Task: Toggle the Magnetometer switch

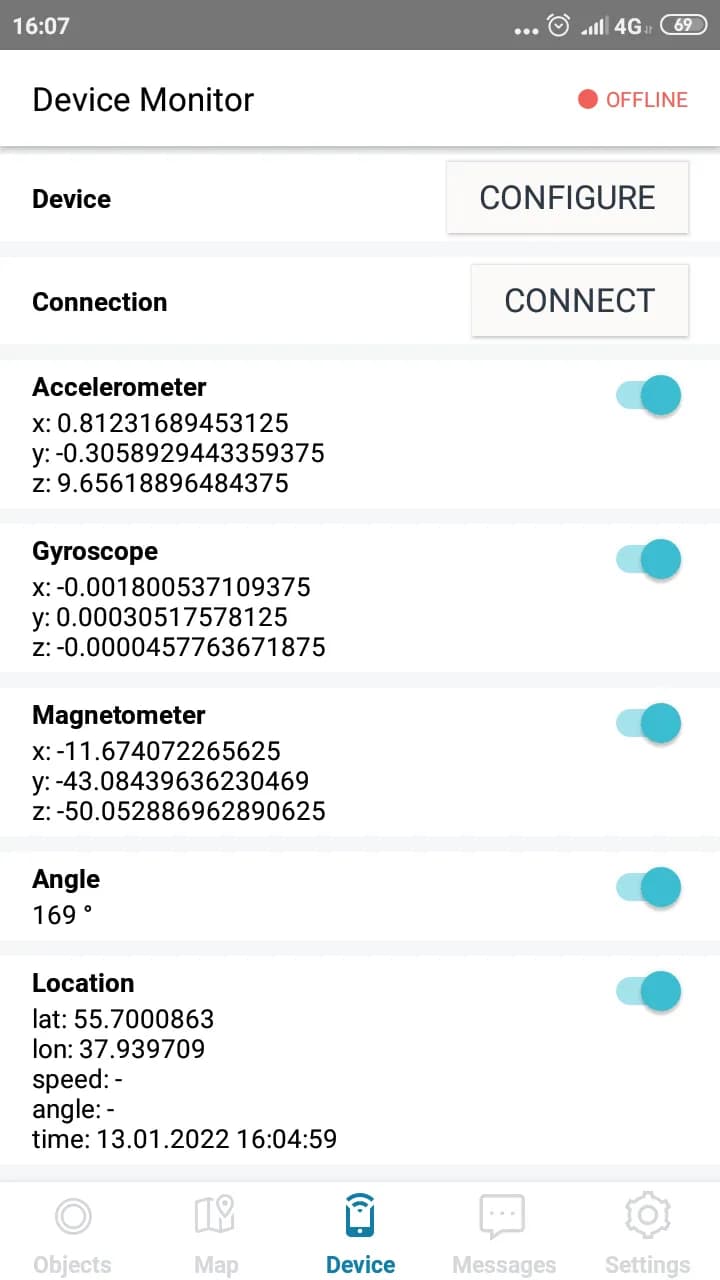Action: 649,723
